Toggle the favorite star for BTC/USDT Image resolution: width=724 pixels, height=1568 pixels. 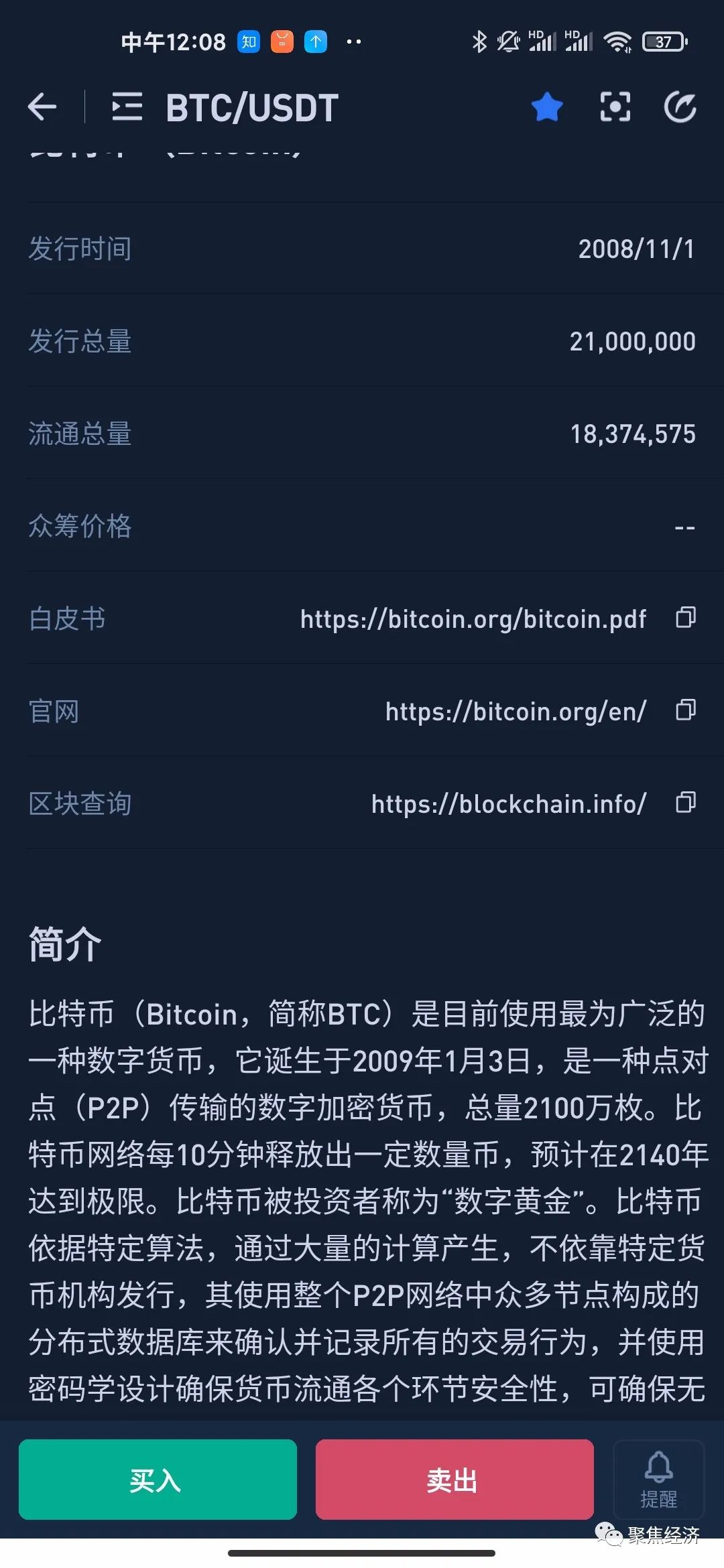click(x=546, y=106)
